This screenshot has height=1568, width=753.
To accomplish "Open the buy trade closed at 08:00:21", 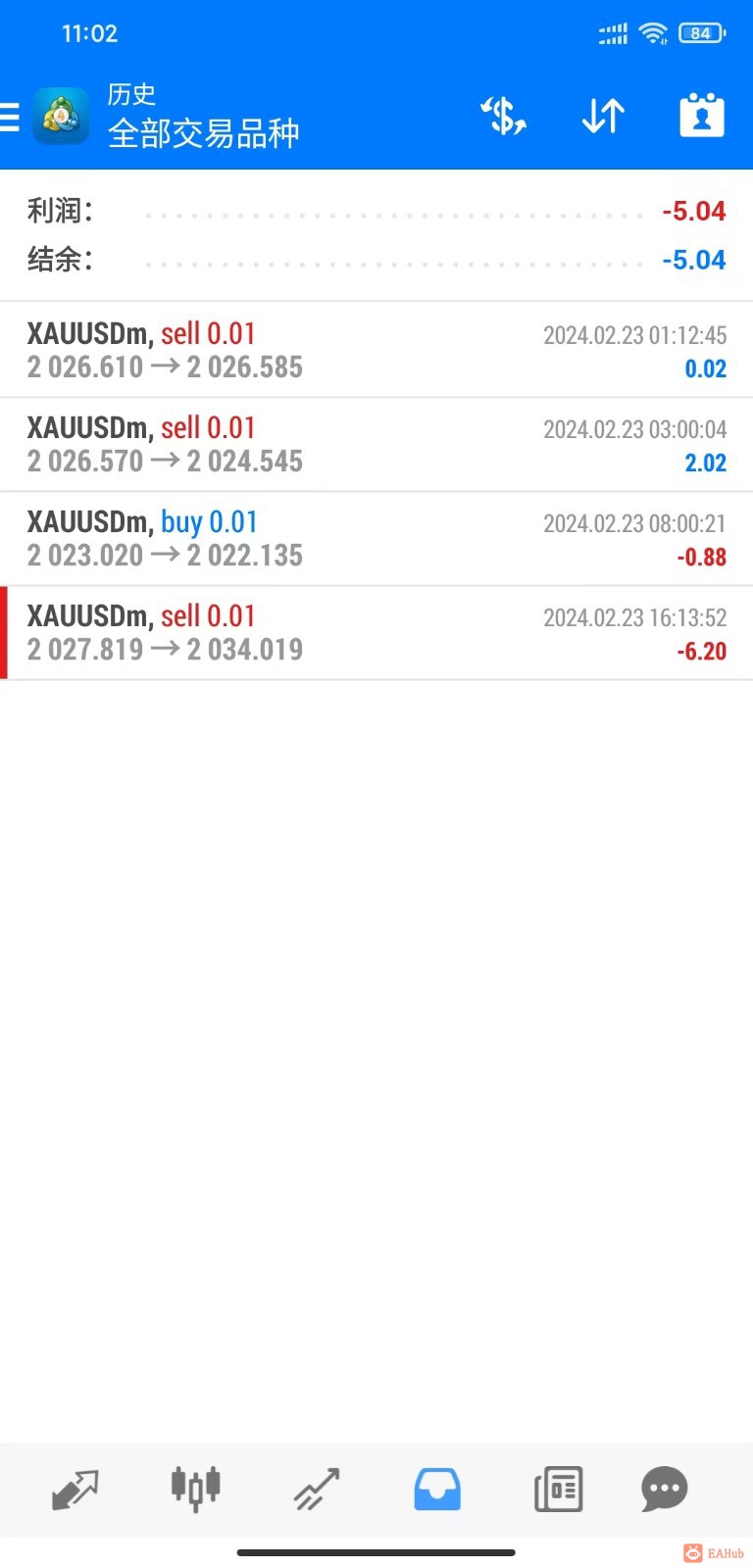I will [x=376, y=538].
